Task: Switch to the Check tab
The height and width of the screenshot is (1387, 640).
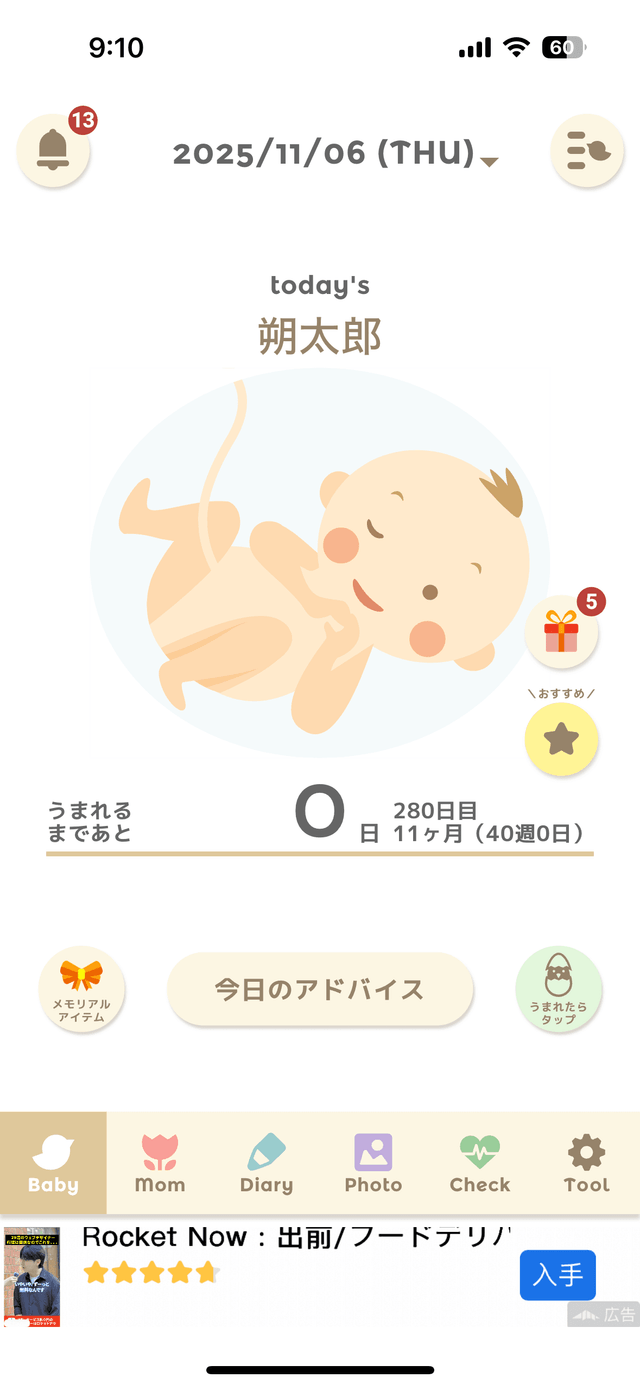Action: click(x=480, y=1163)
